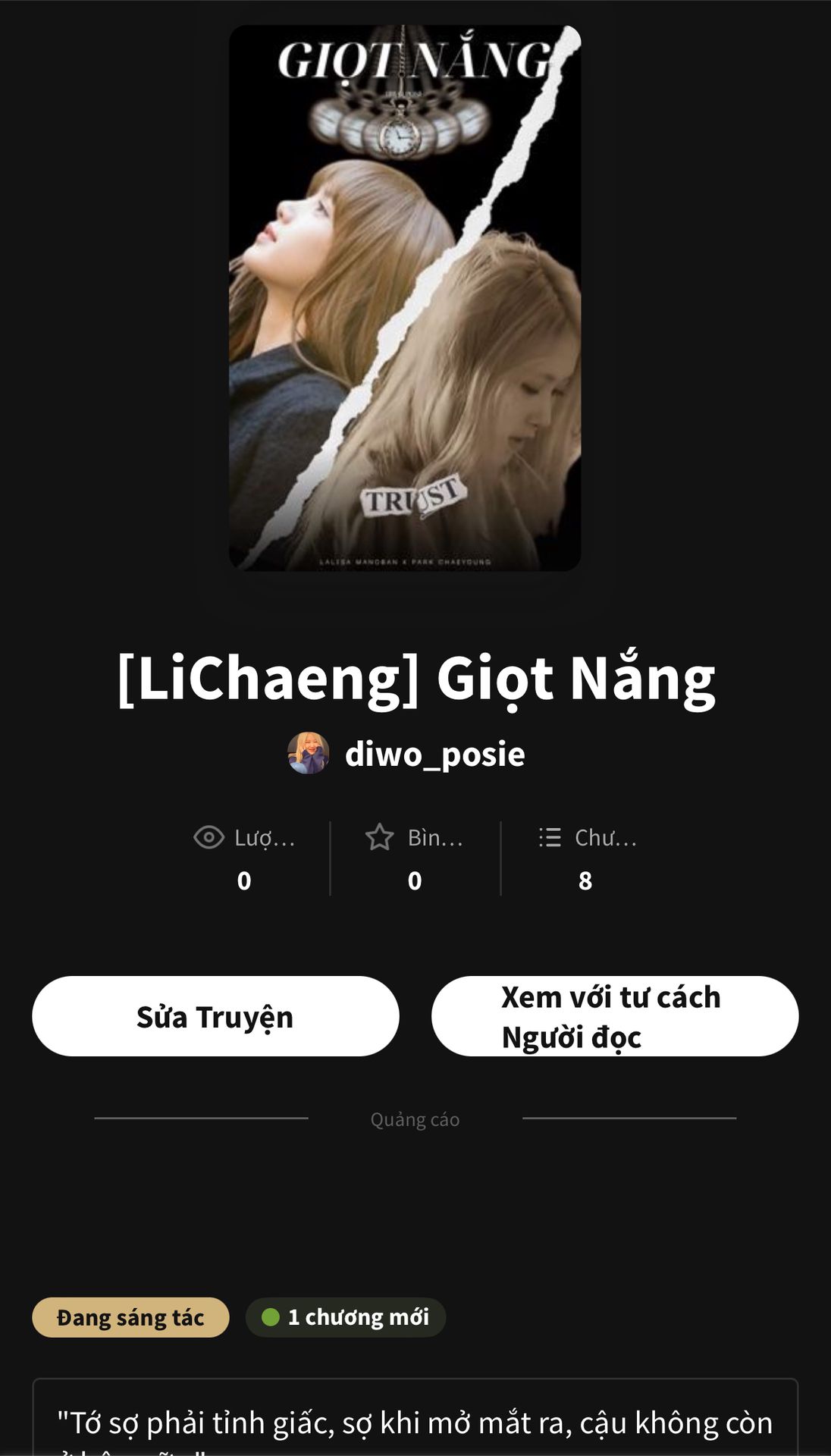This screenshot has width=831, height=1456.
Task: Open the chapter list showing 8 chapters
Action: click(585, 858)
